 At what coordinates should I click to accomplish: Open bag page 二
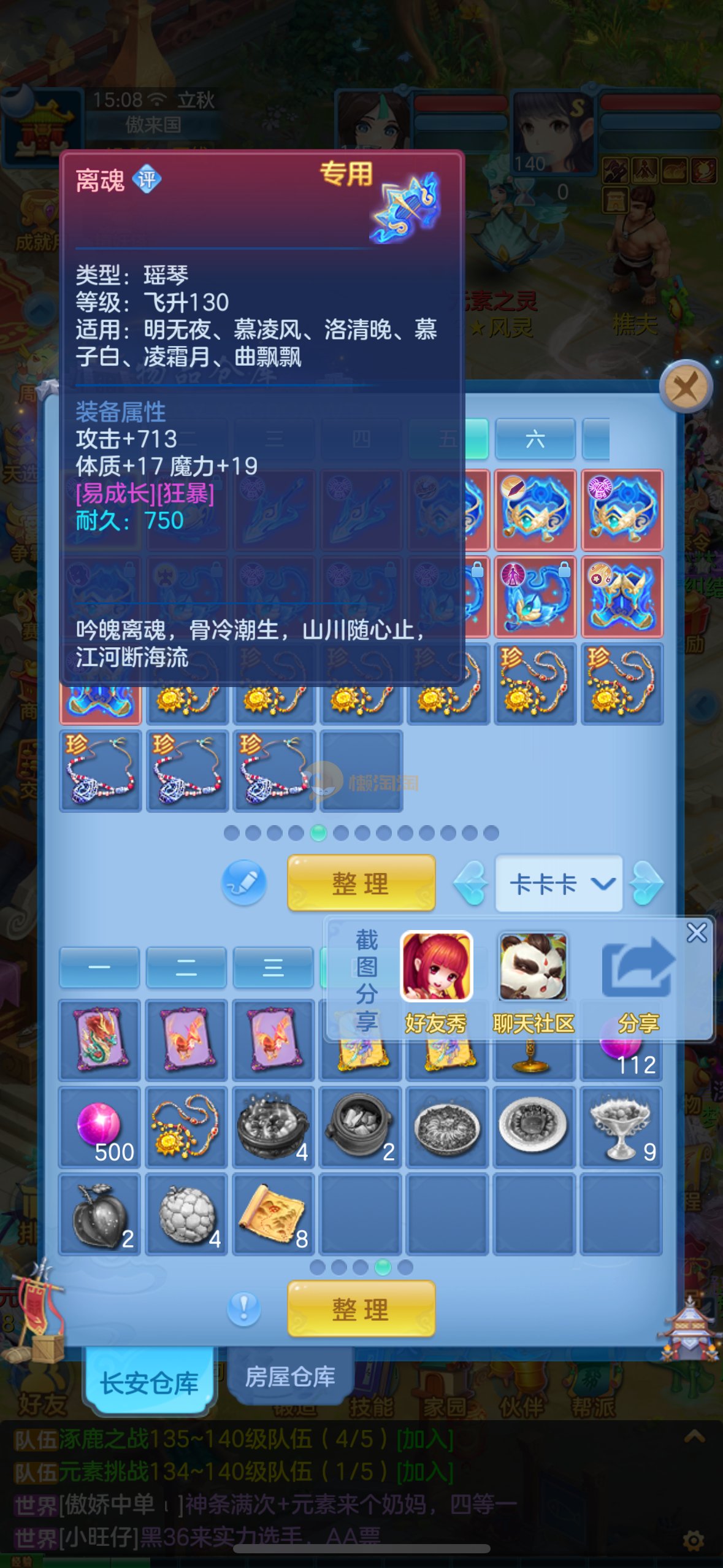(186, 967)
